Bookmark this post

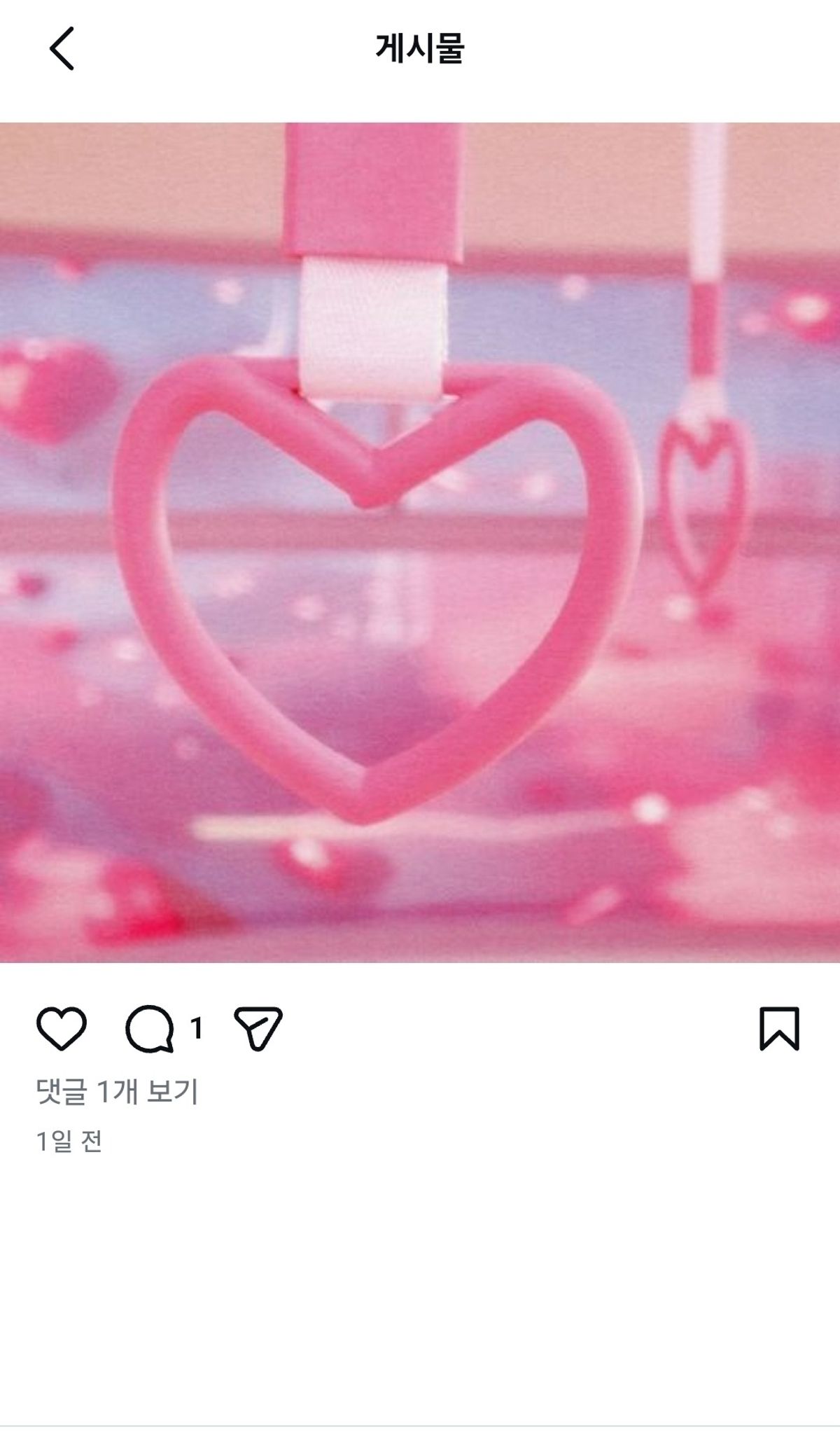[779, 1028]
